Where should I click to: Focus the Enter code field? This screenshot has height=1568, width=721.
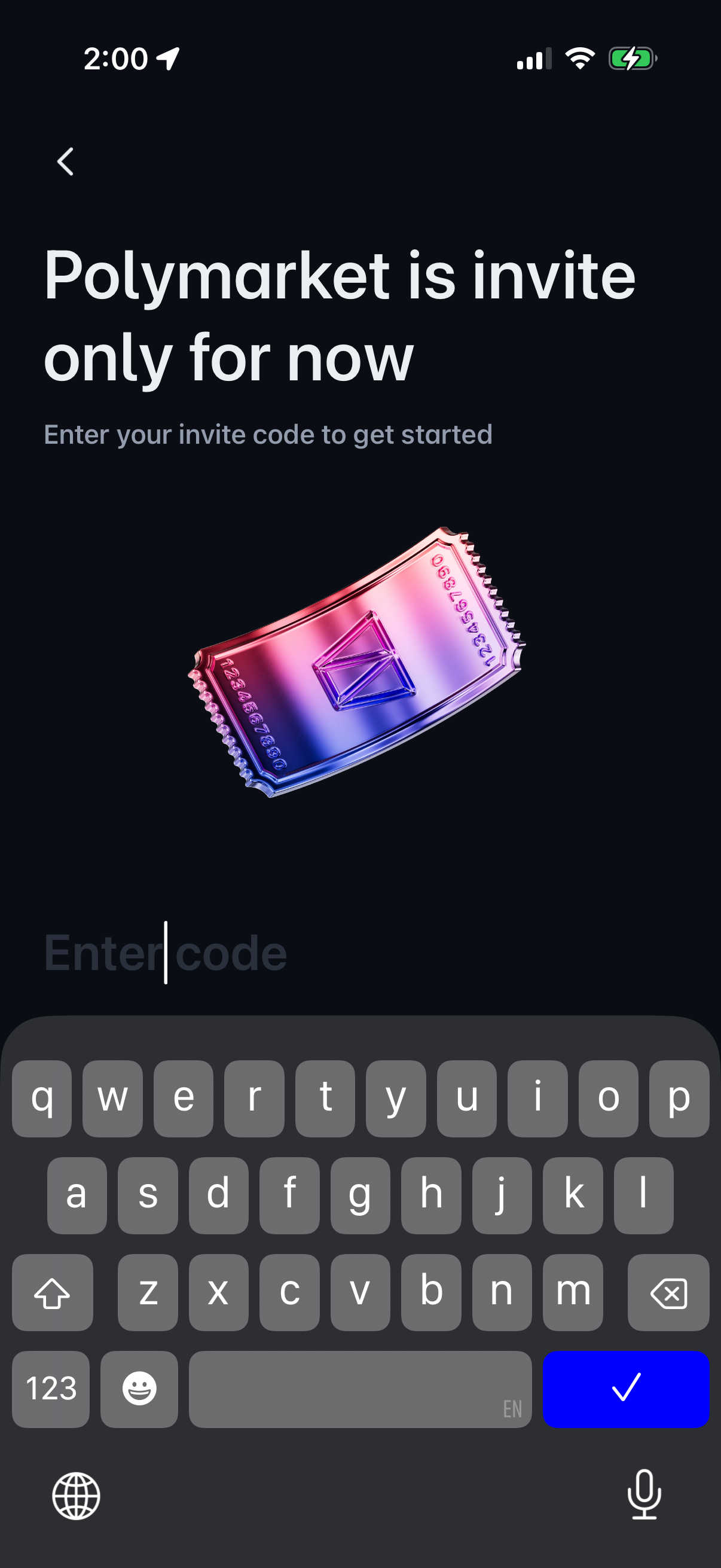tap(243, 953)
